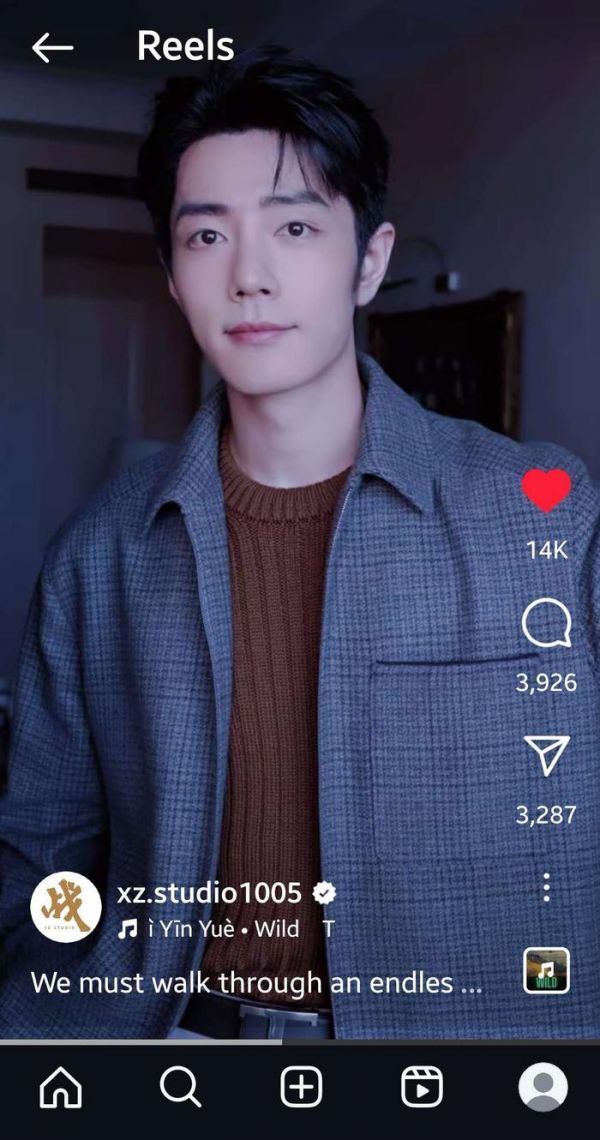Open the three-dot options menu

546,886
